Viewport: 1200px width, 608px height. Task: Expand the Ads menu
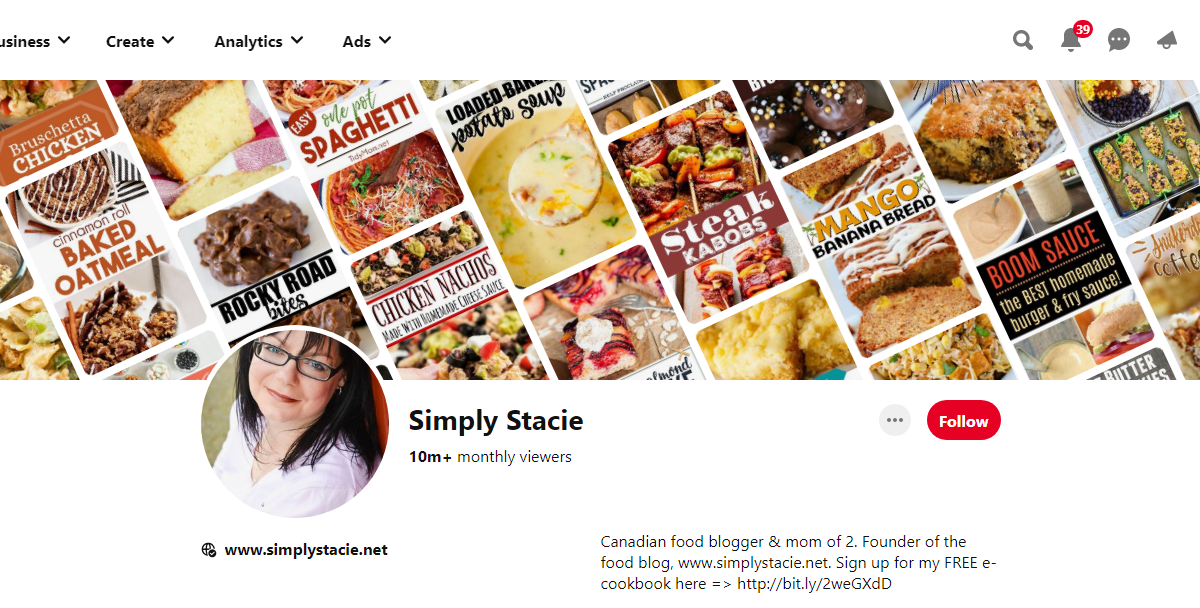coord(366,41)
